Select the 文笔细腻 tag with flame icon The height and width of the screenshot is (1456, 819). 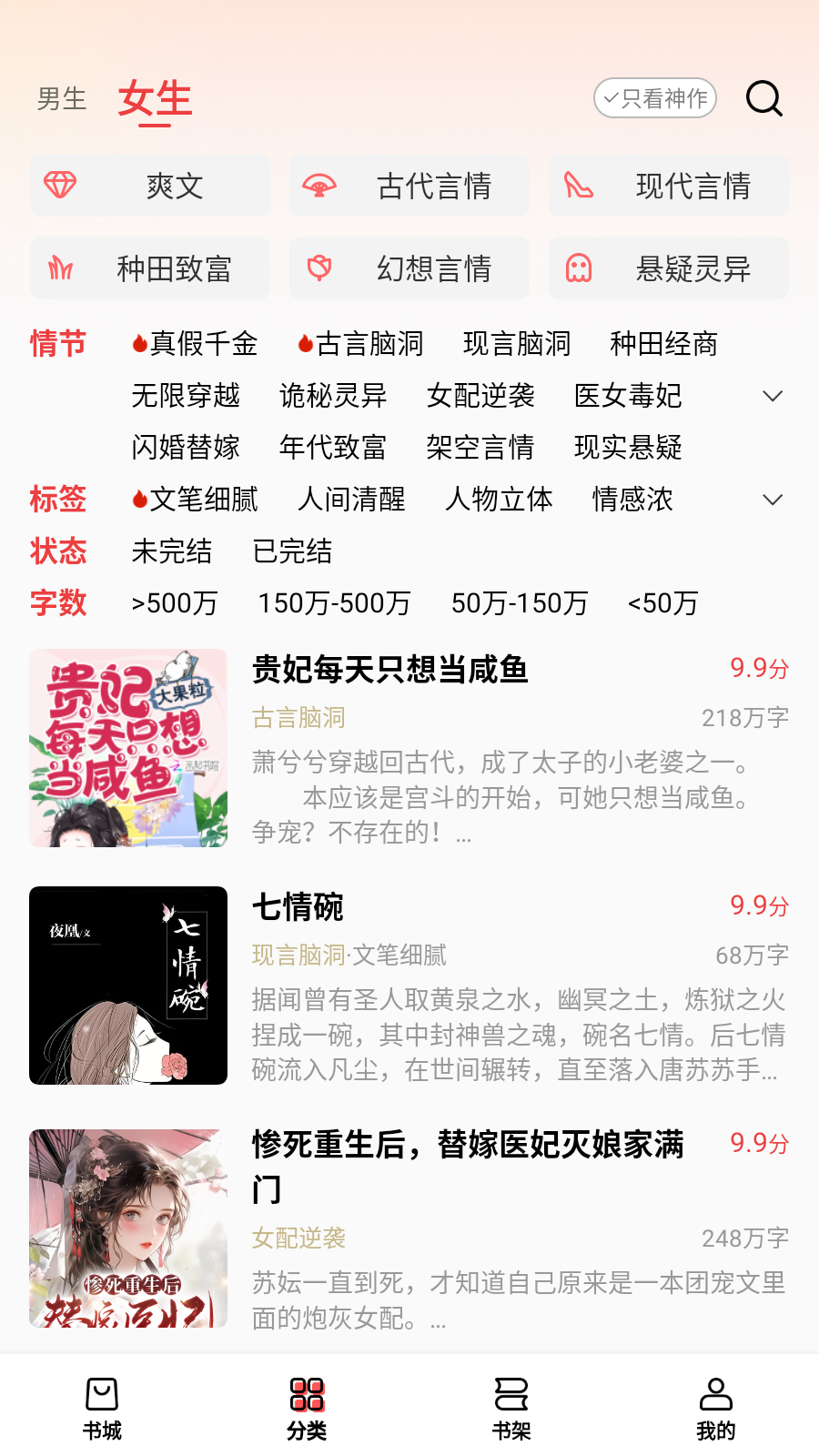click(x=196, y=500)
